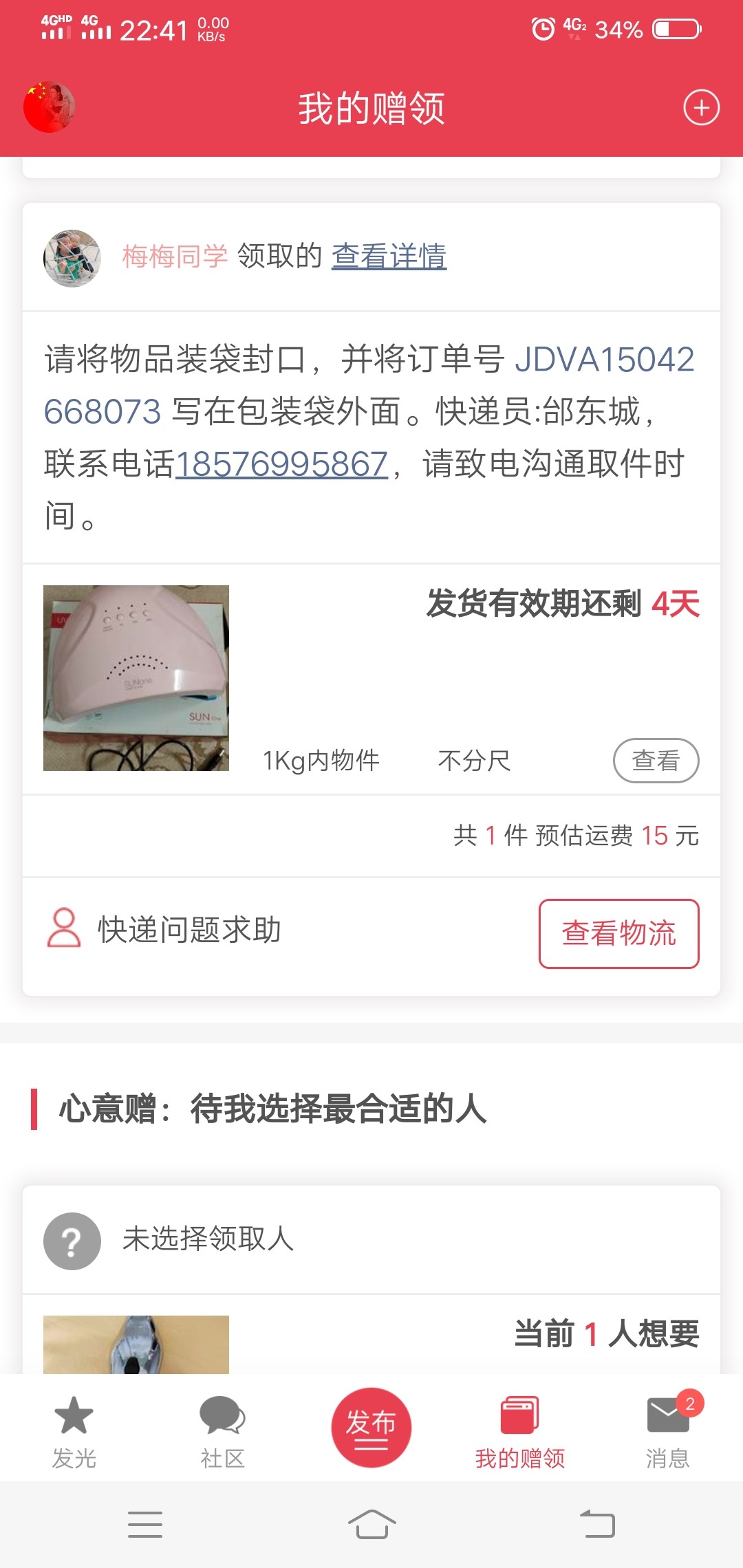Tap the red 发布 publish button
This screenshot has width=743, height=1568.
pyautogui.click(x=371, y=1427)
